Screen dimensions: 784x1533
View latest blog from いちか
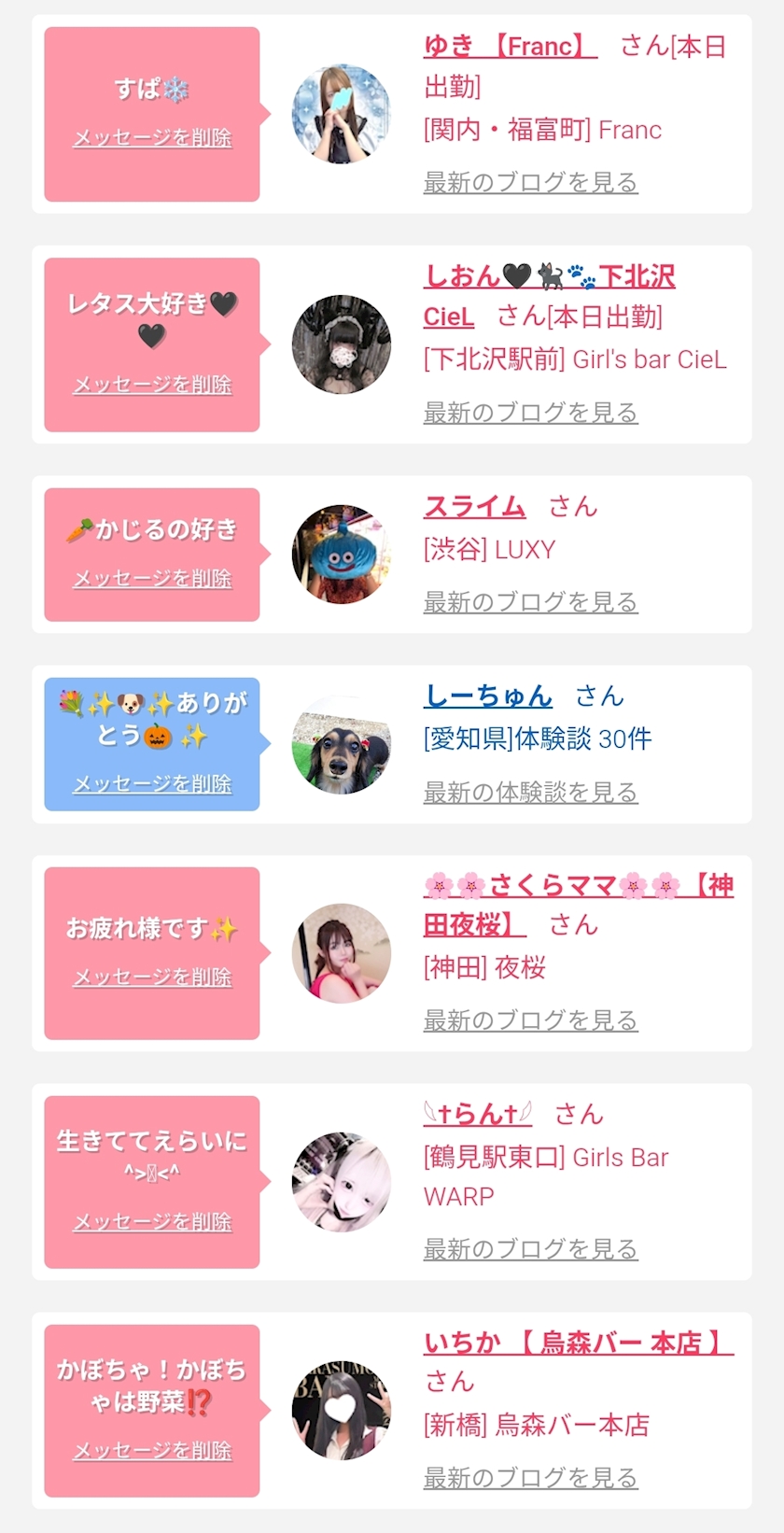pyautogui.click(x=530, y=1478)
